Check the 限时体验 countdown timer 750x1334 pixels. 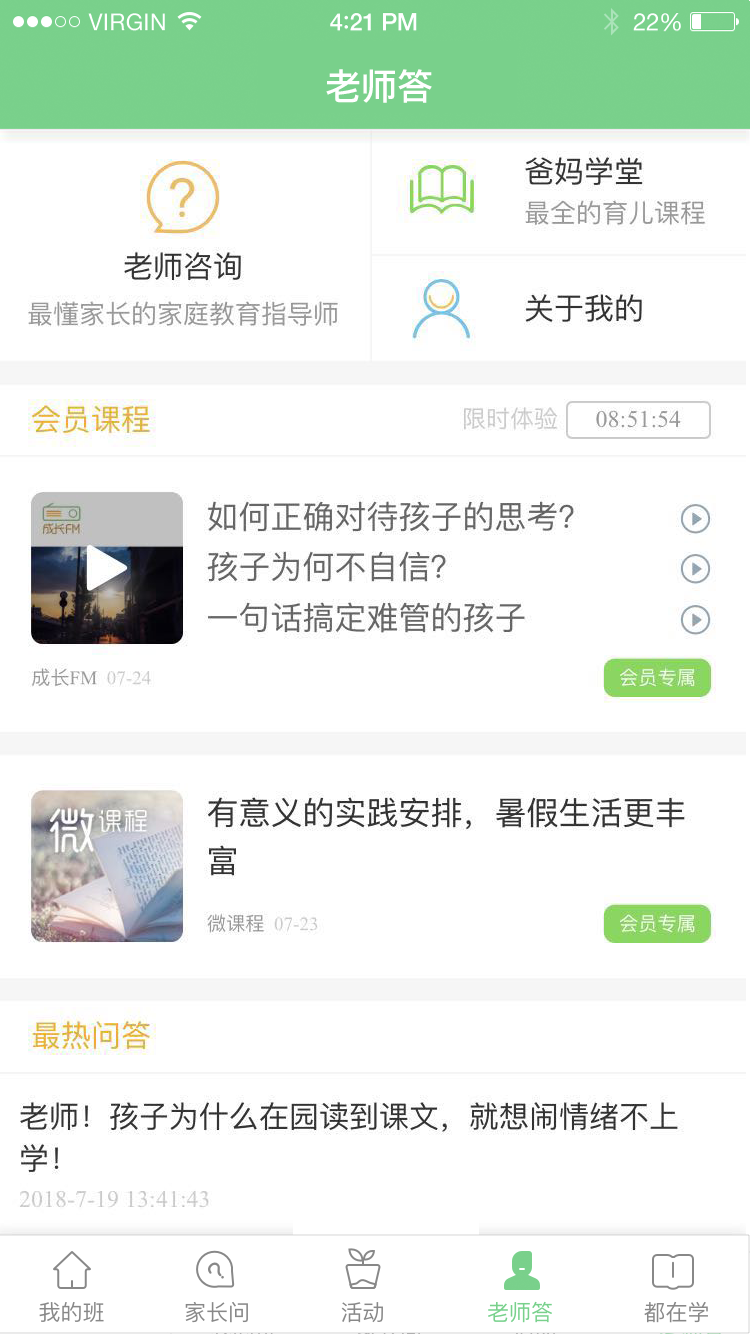[x=638, y=420]
